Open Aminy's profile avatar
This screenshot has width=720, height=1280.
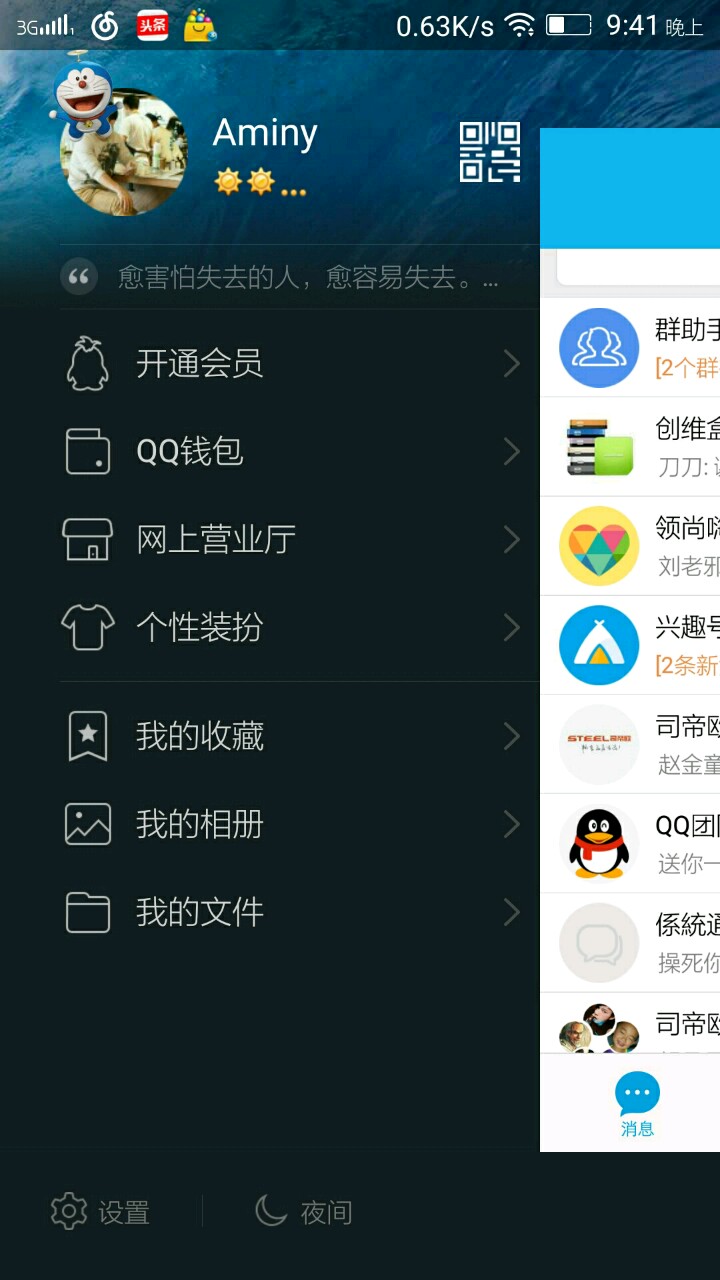click(x=124, y=152)
